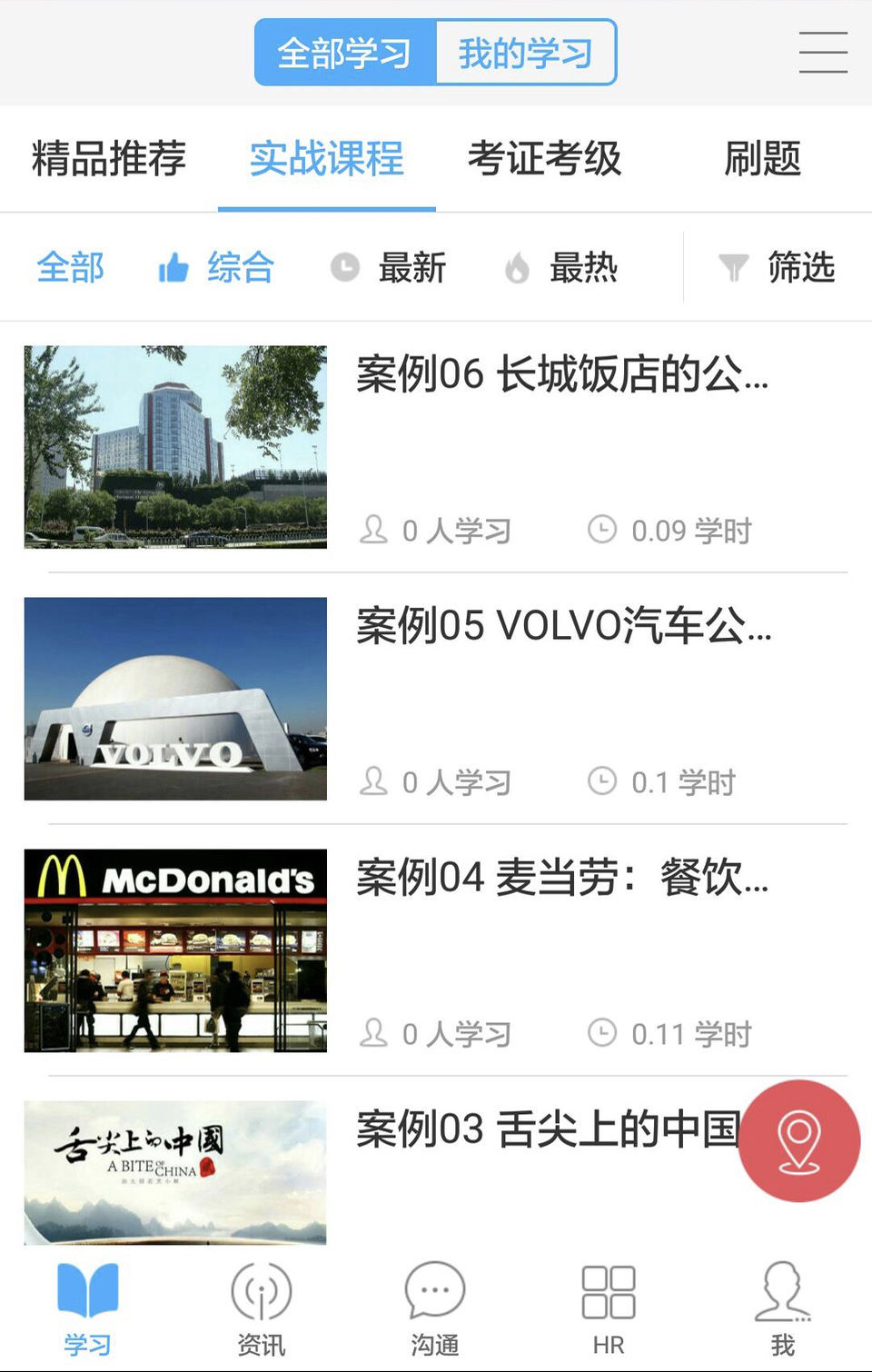Viewport: 872px width, 1372px height.
Task: Select the 实战课程 tab
Action: [x=327, y=159]
